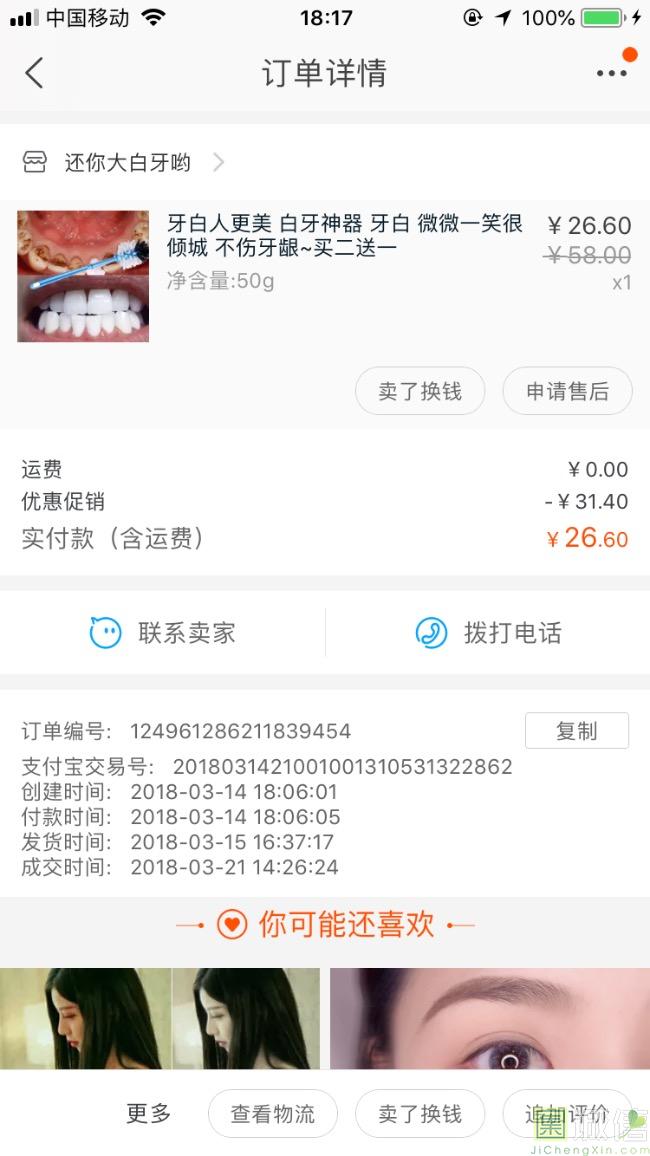Open the 更多 options in the bottom bar
This screenshot has height=1156, width=650.
(149, 1113)
